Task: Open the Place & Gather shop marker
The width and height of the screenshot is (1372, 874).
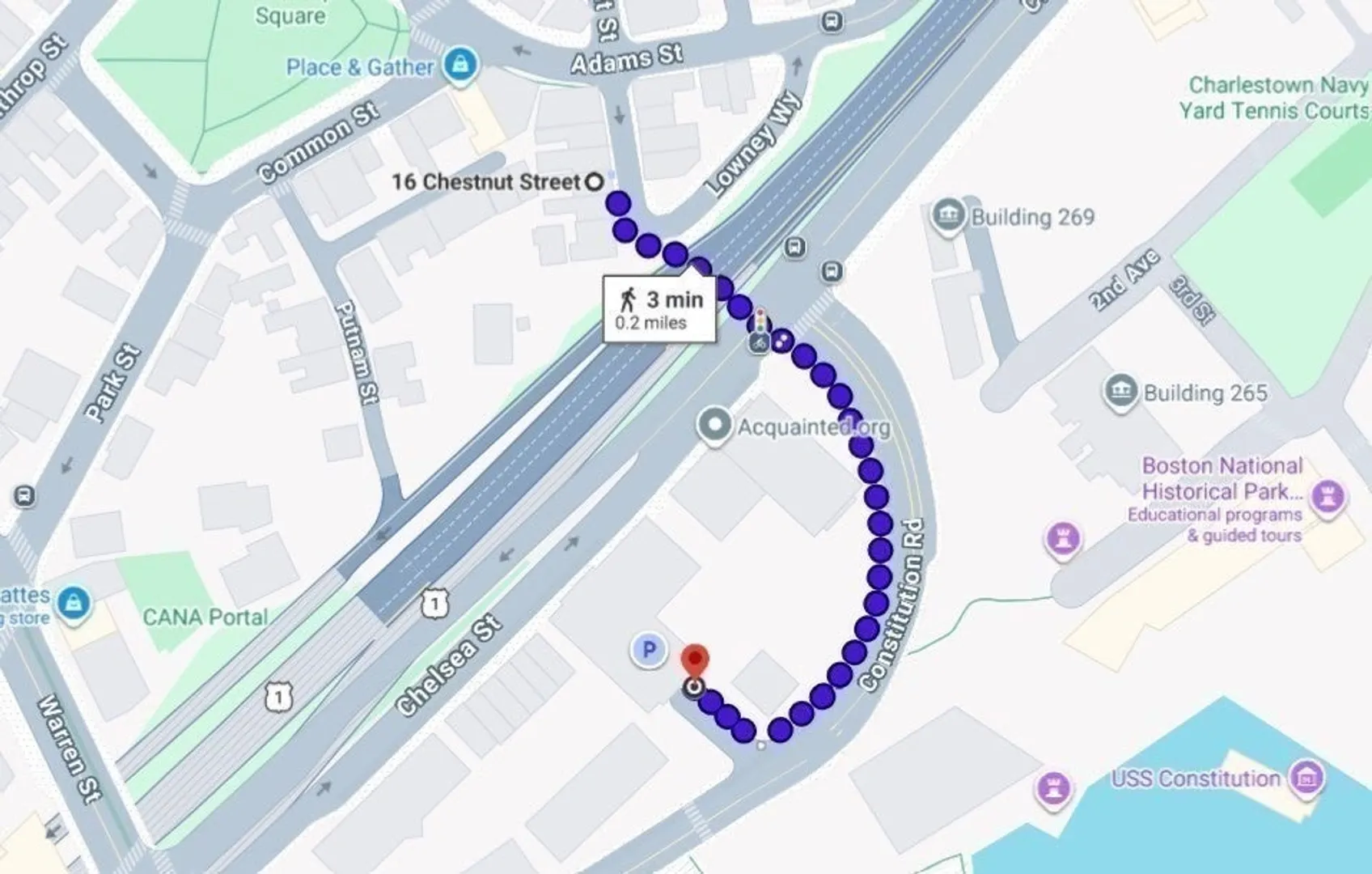Action: click(461, 64)
